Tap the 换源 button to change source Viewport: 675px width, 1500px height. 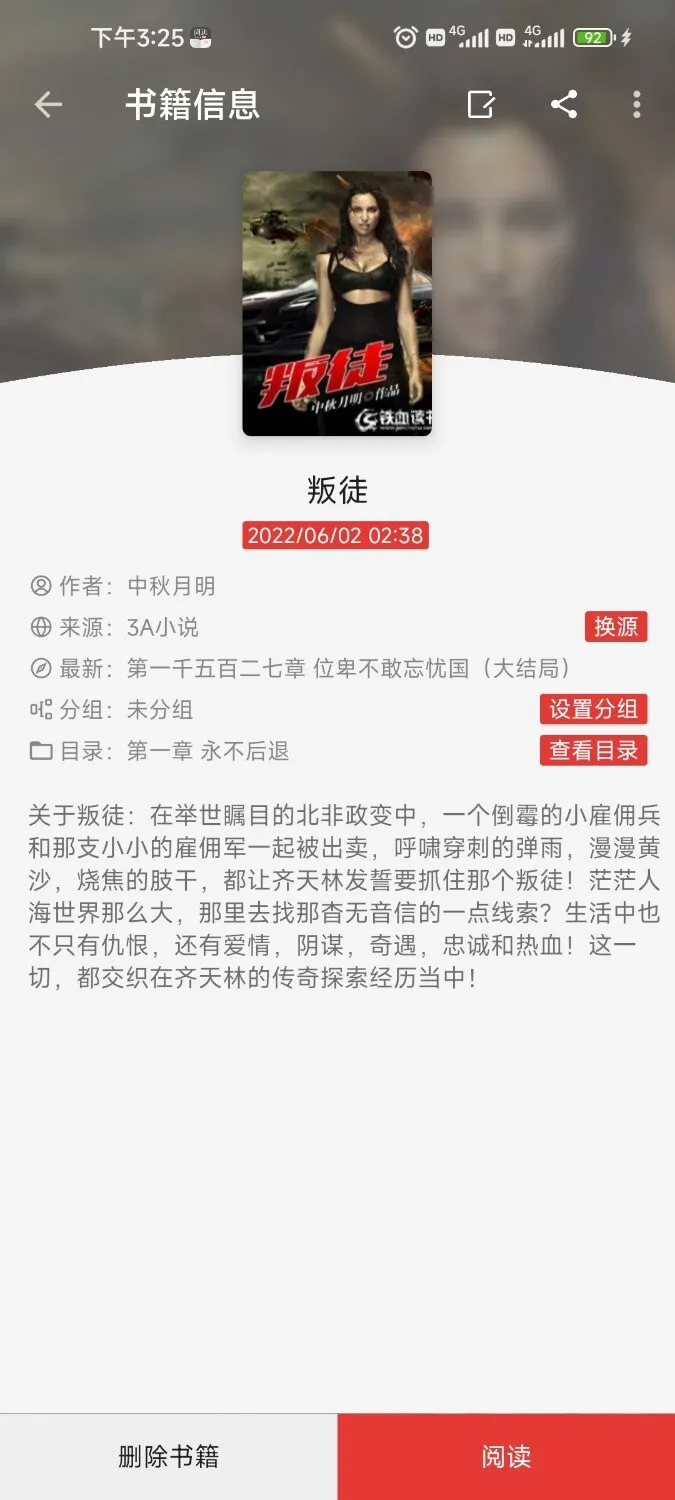[x=616, y=627]
